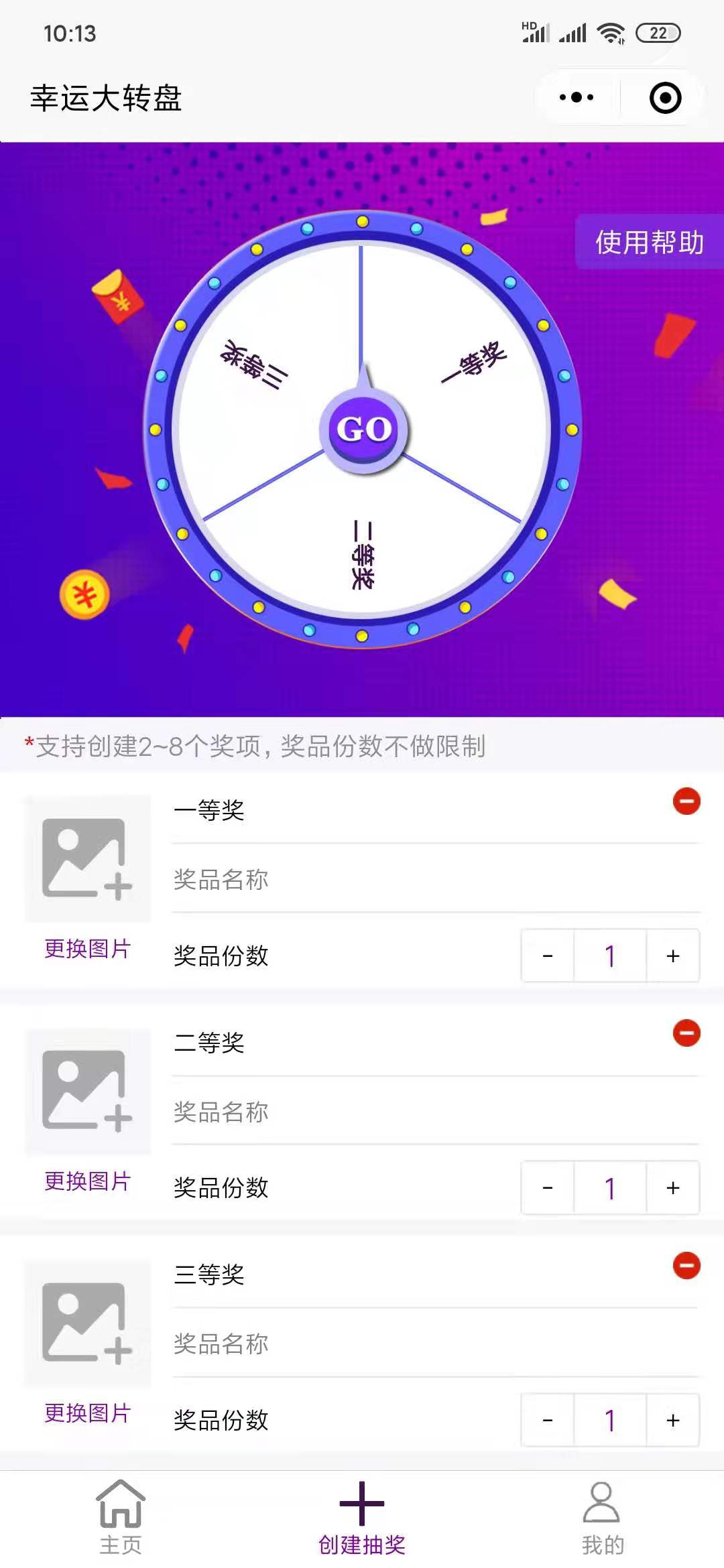Image resolution: width=724 pixels, height=1568 pixels.
Task: Reduce the 三等奖 prize quantity by one
Action: pyautogui.click(x=548, y=1421)
